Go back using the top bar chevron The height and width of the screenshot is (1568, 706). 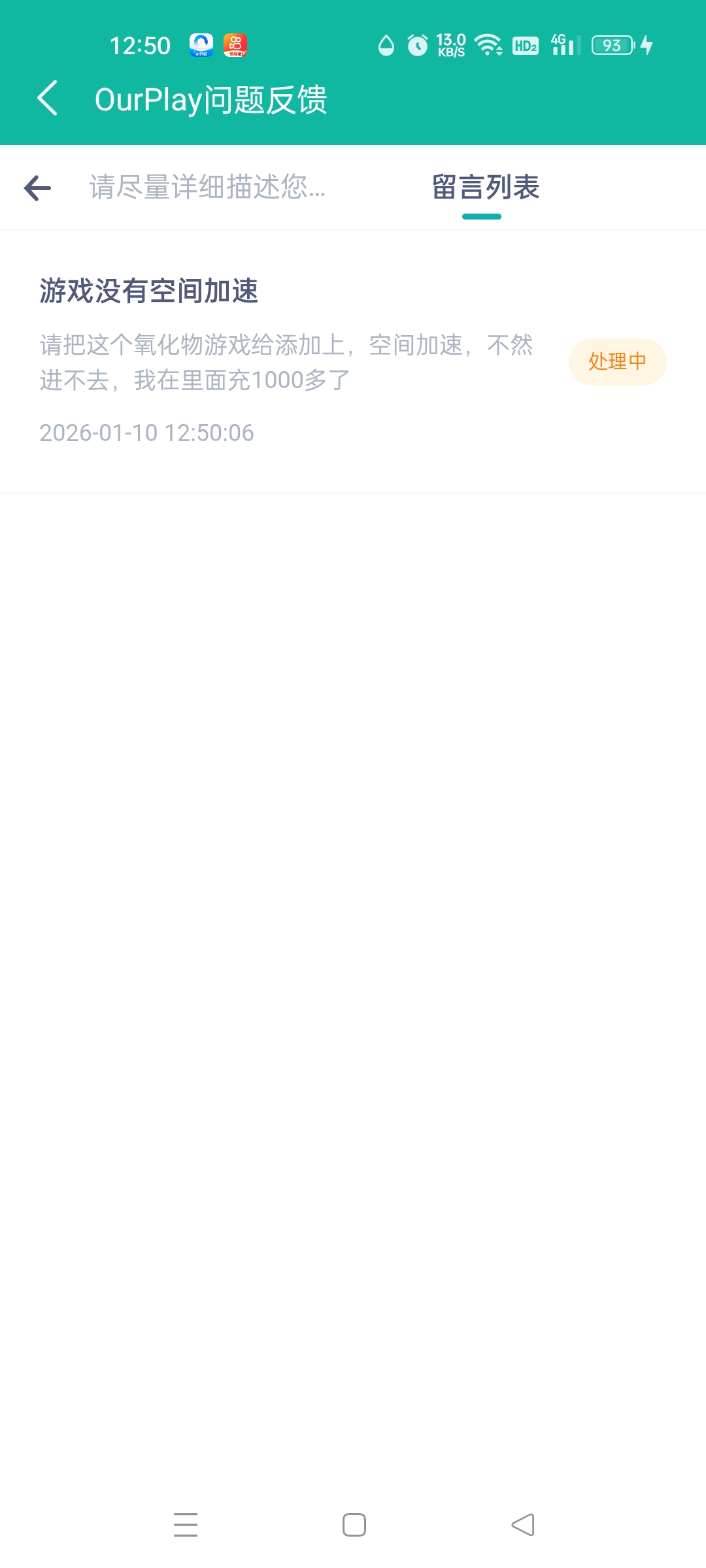pos(48,99)
